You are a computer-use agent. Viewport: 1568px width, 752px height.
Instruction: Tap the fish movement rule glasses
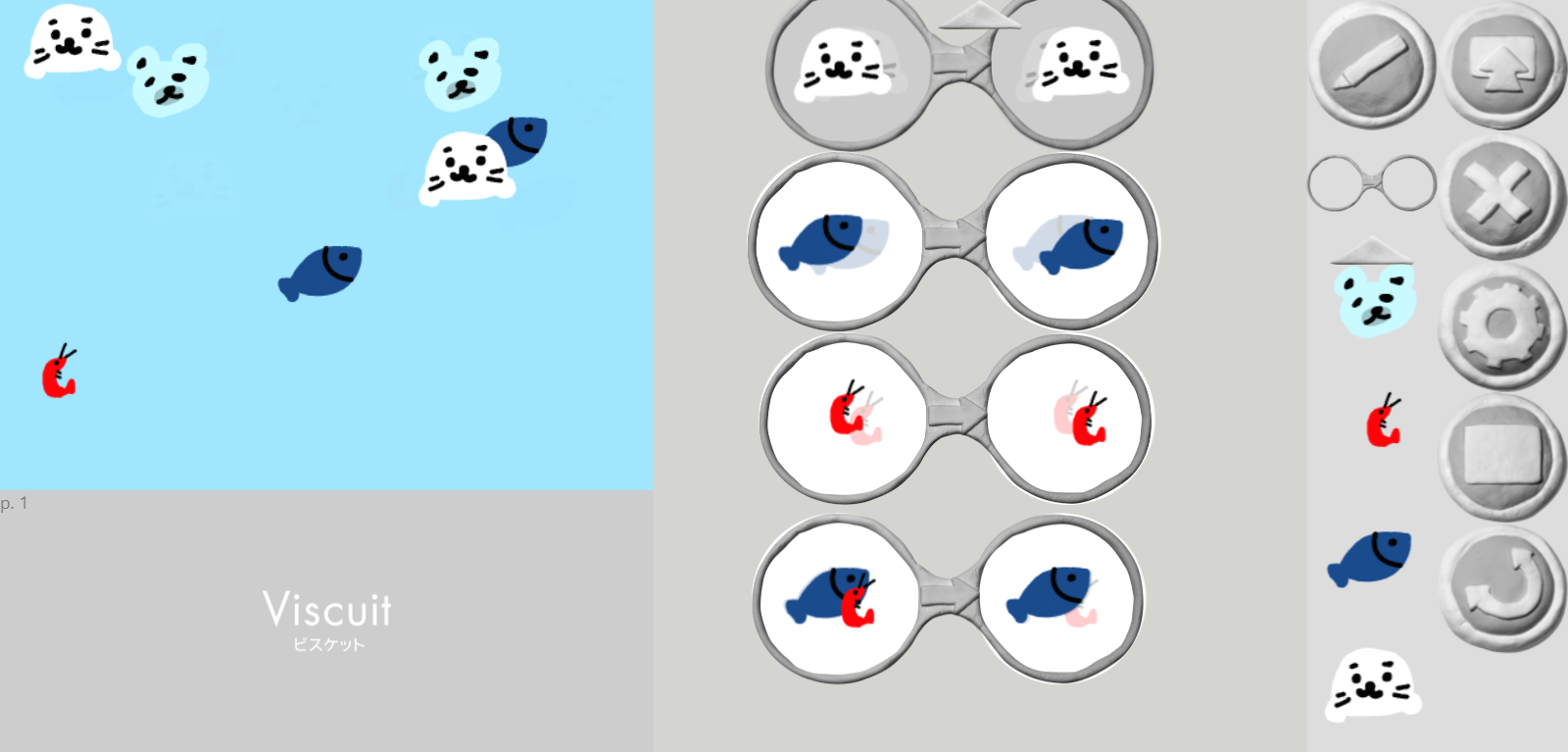[953, 241]
